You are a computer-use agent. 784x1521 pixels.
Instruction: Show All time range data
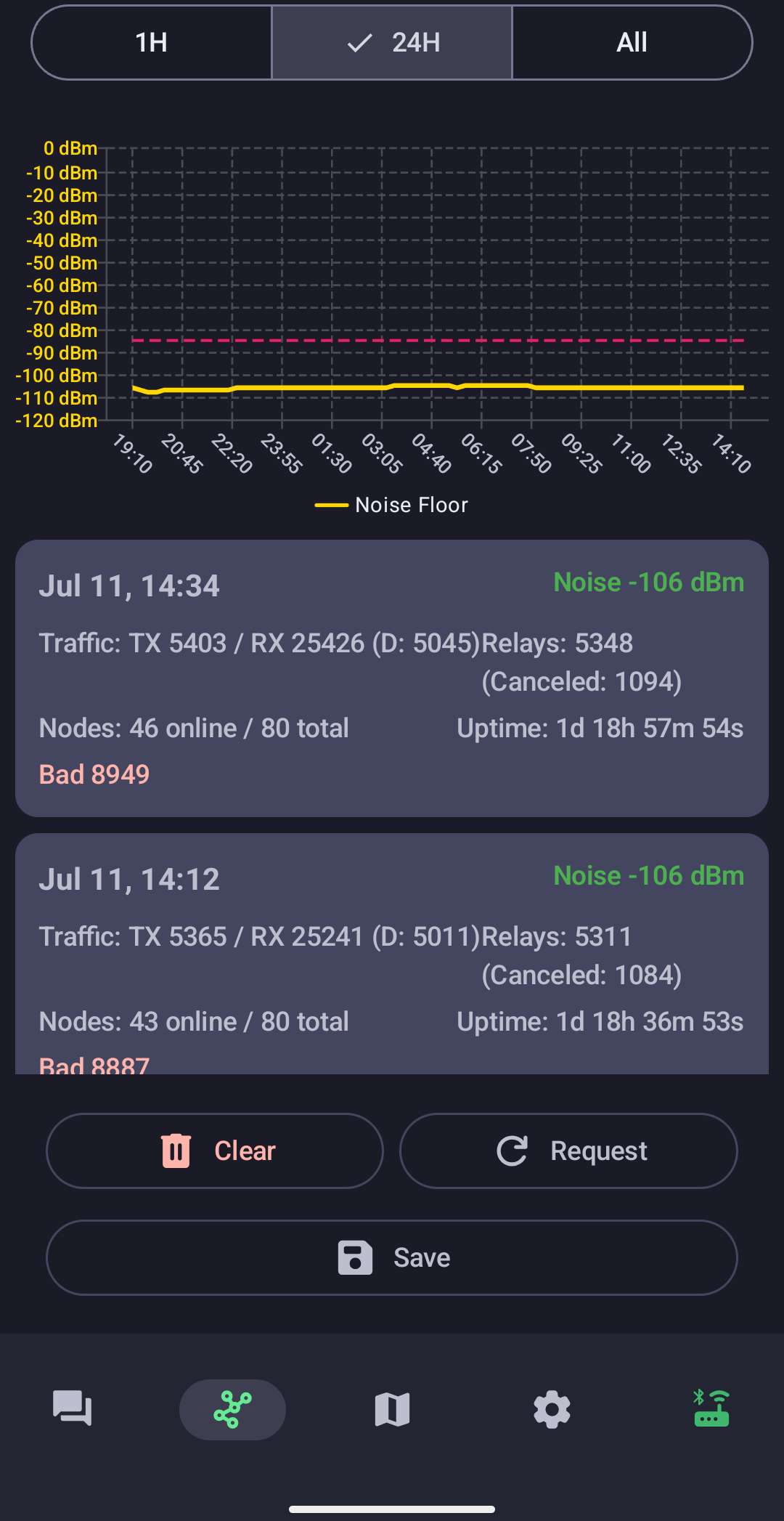point(632,43)
